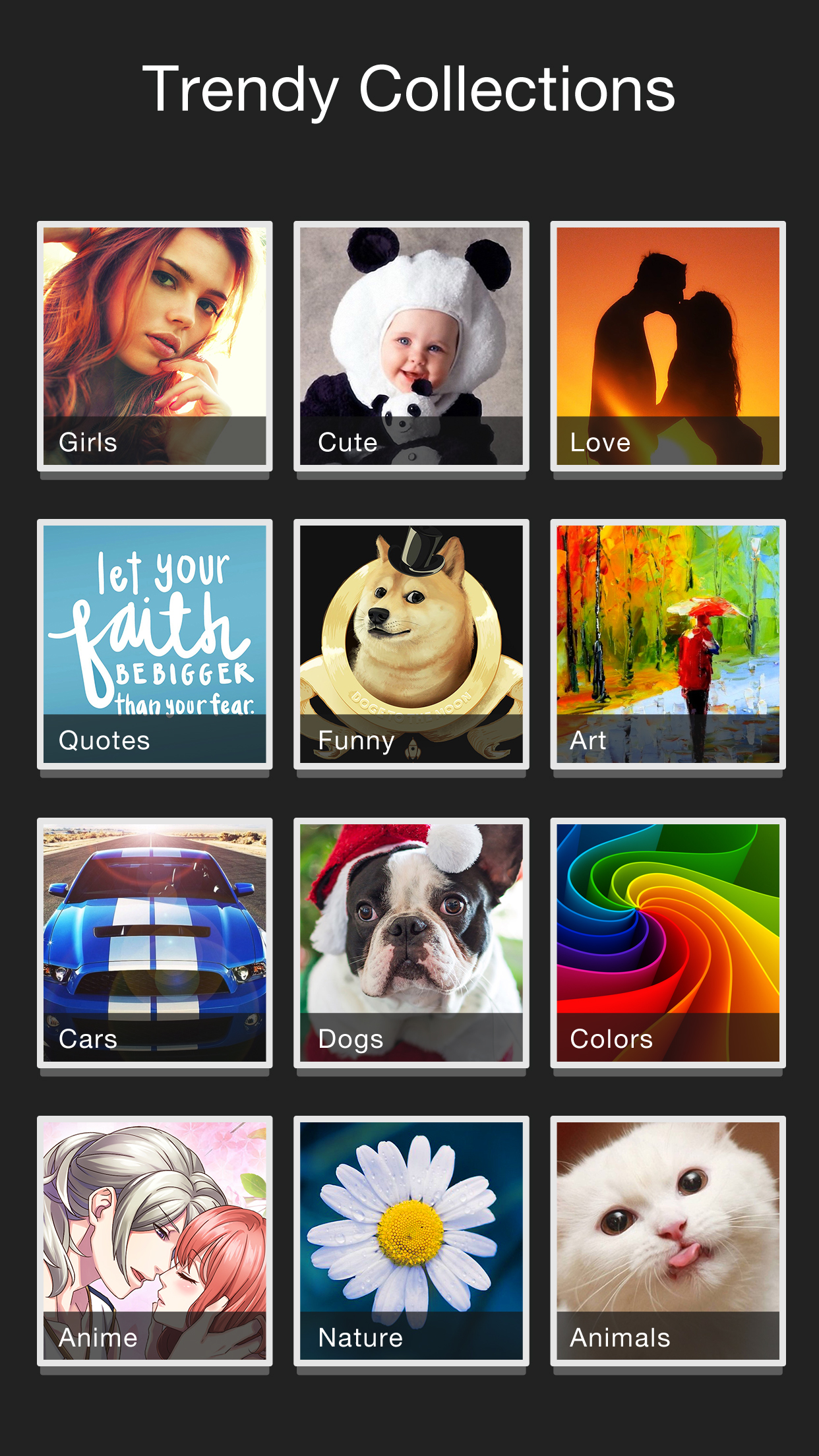The image size is (819, 1456).
Task: Open the Cars collection
Action: (155, 943)
